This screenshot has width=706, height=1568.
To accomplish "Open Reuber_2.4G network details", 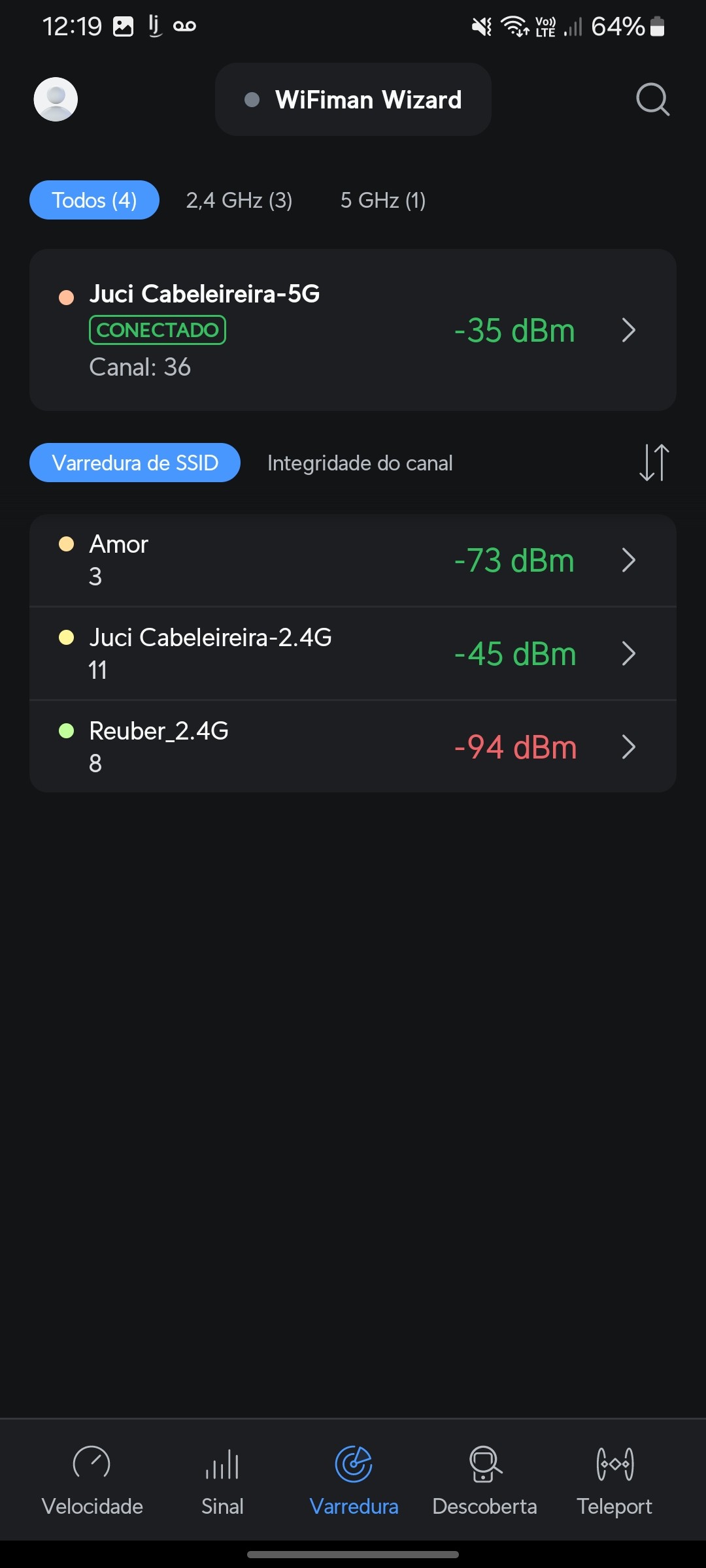I will [353, 747].
